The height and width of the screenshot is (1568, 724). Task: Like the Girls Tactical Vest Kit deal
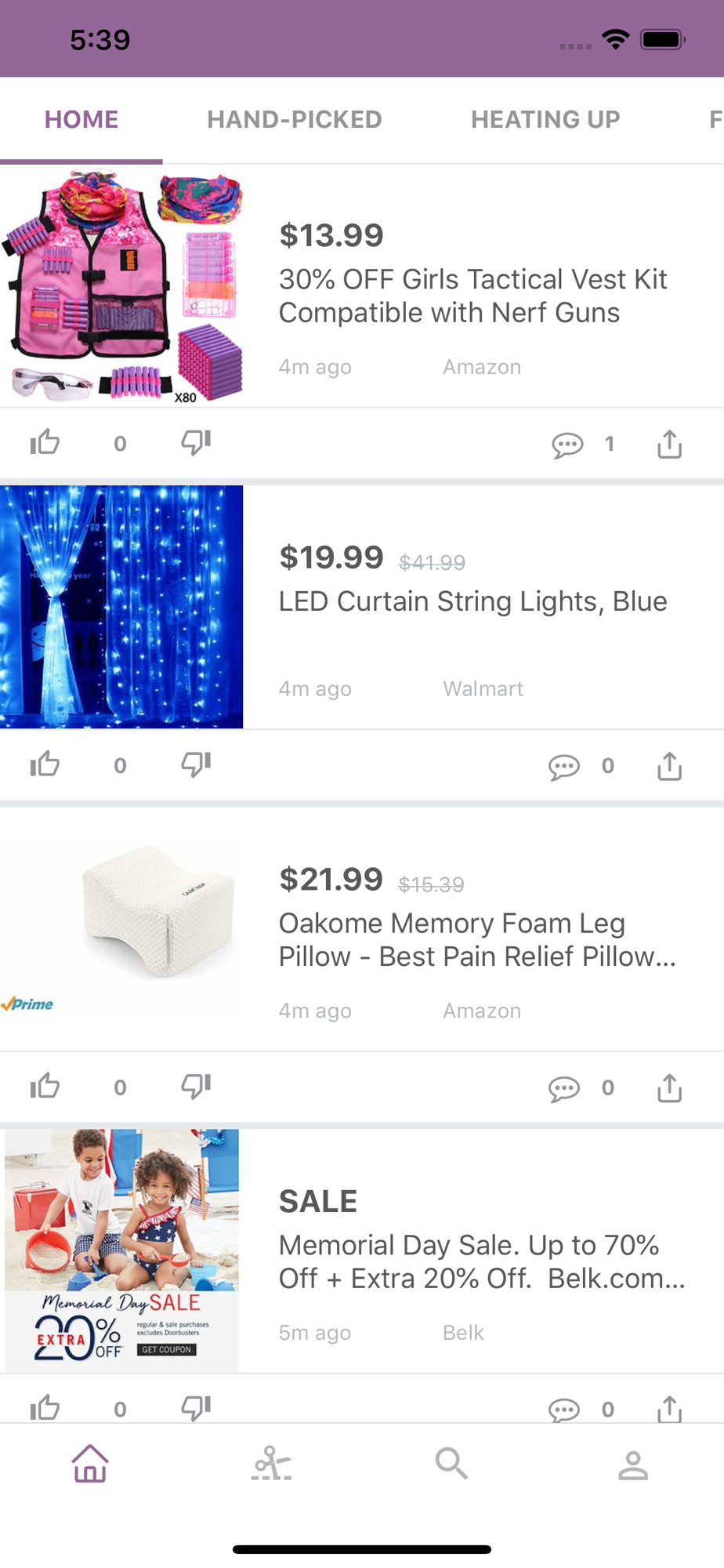pos(45,443)
